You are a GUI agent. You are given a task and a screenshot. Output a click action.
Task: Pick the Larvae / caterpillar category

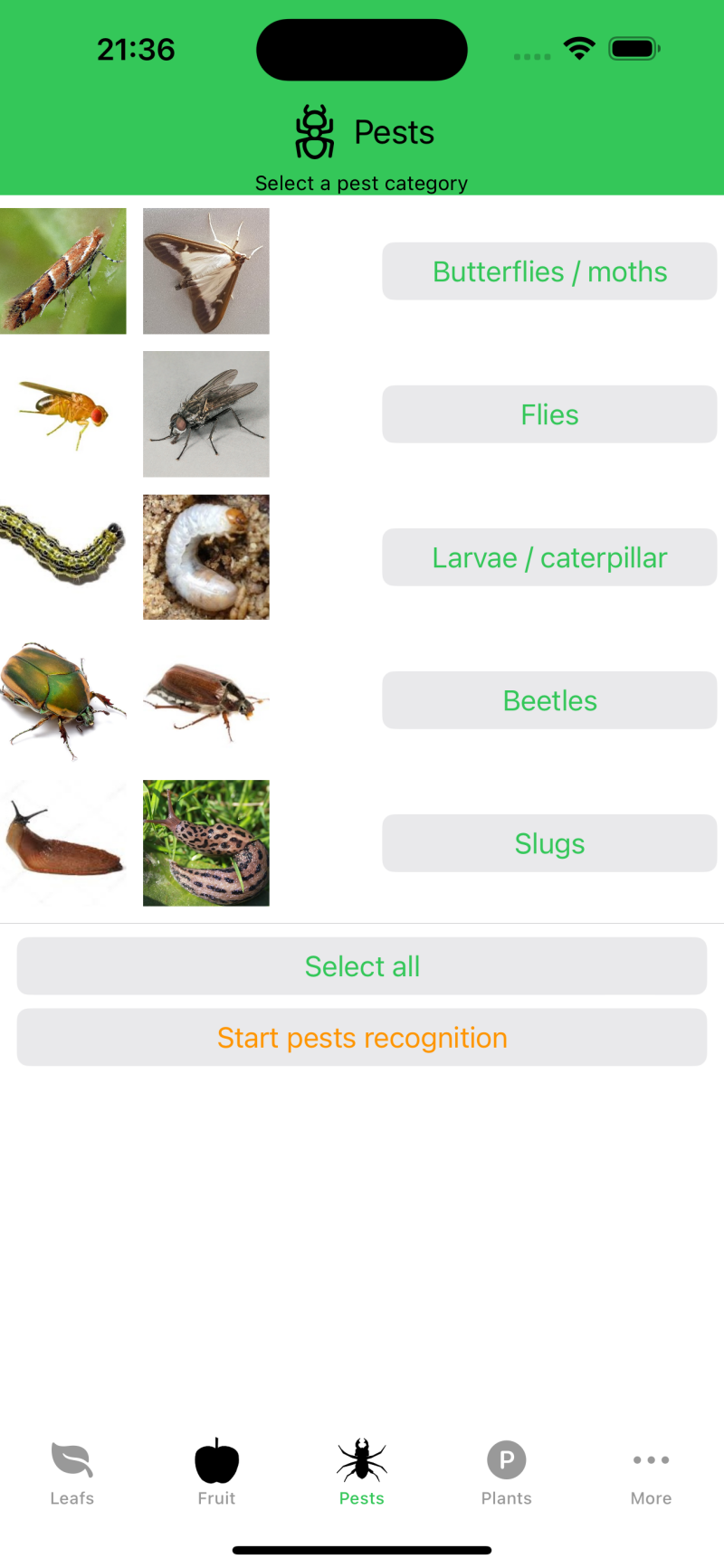(x=549, y=557)
